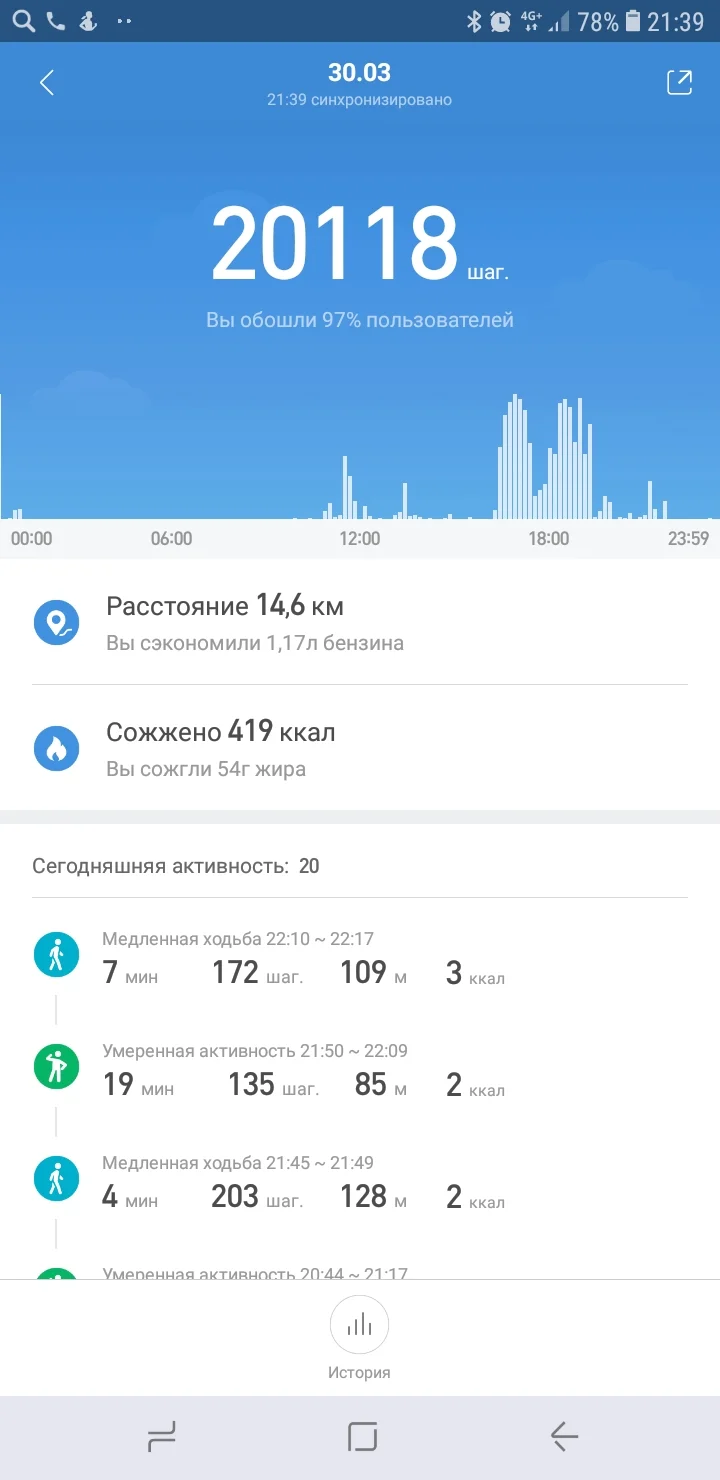The image size is (720, 1480).
Task: Select the blue location pin distance icon
Action: pos(57,621)
